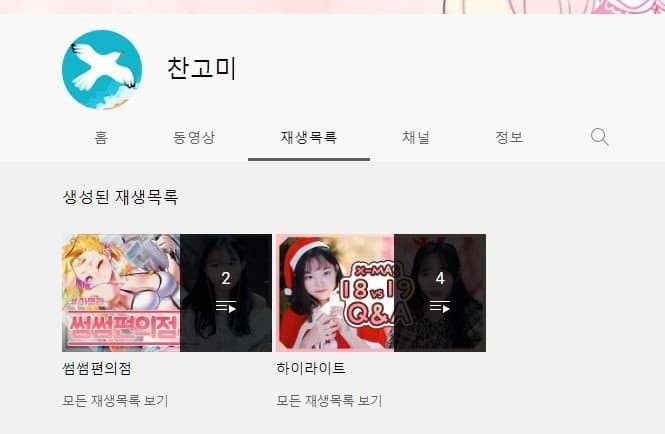View full playlist under 썸썸편의점

(x=115, y=401)
